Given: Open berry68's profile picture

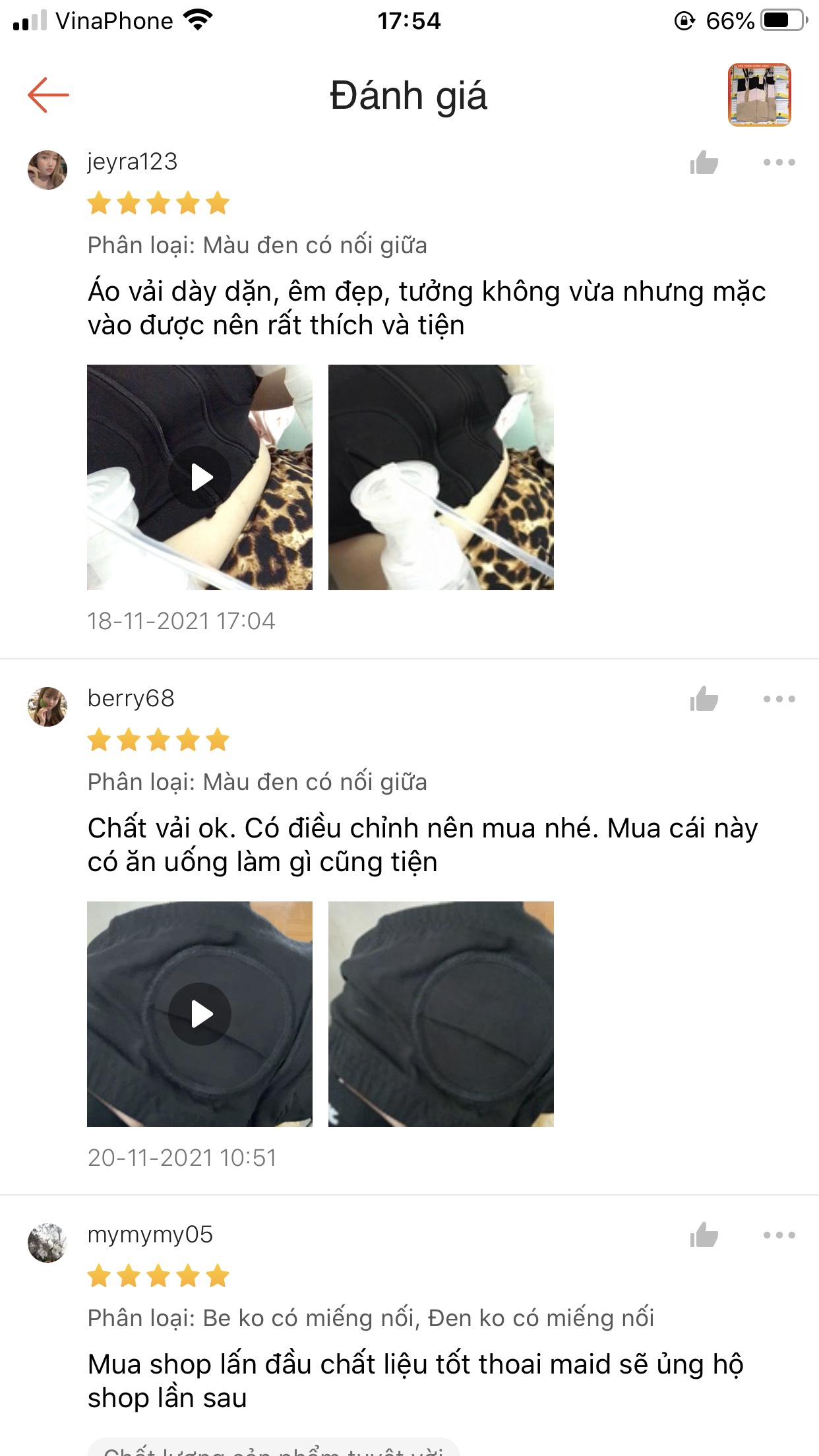Looking at the screenshot, I should [x=47, y=707].
